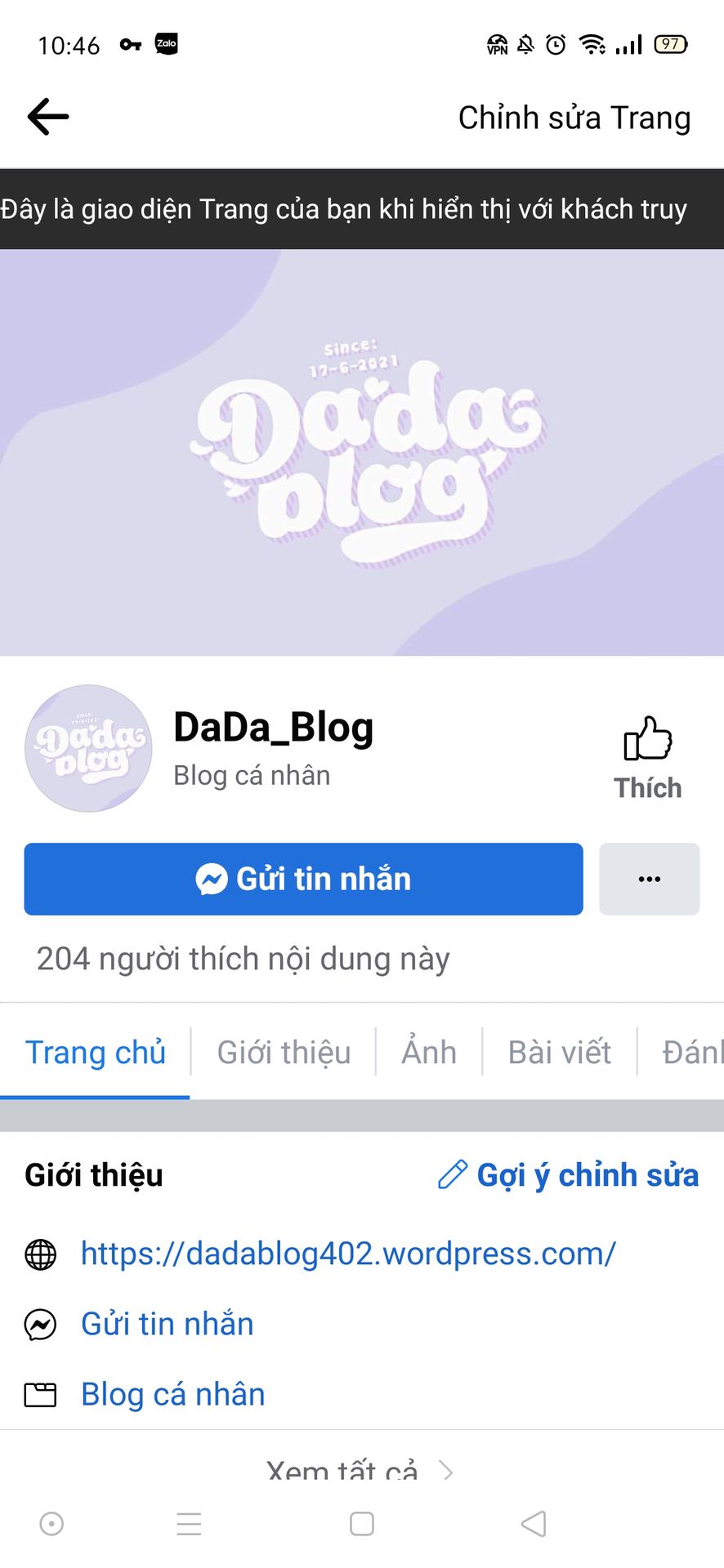Switch to the Ảnh tab
The width and height of the screenshot is (724, 1568).
tap(428, 1052)
